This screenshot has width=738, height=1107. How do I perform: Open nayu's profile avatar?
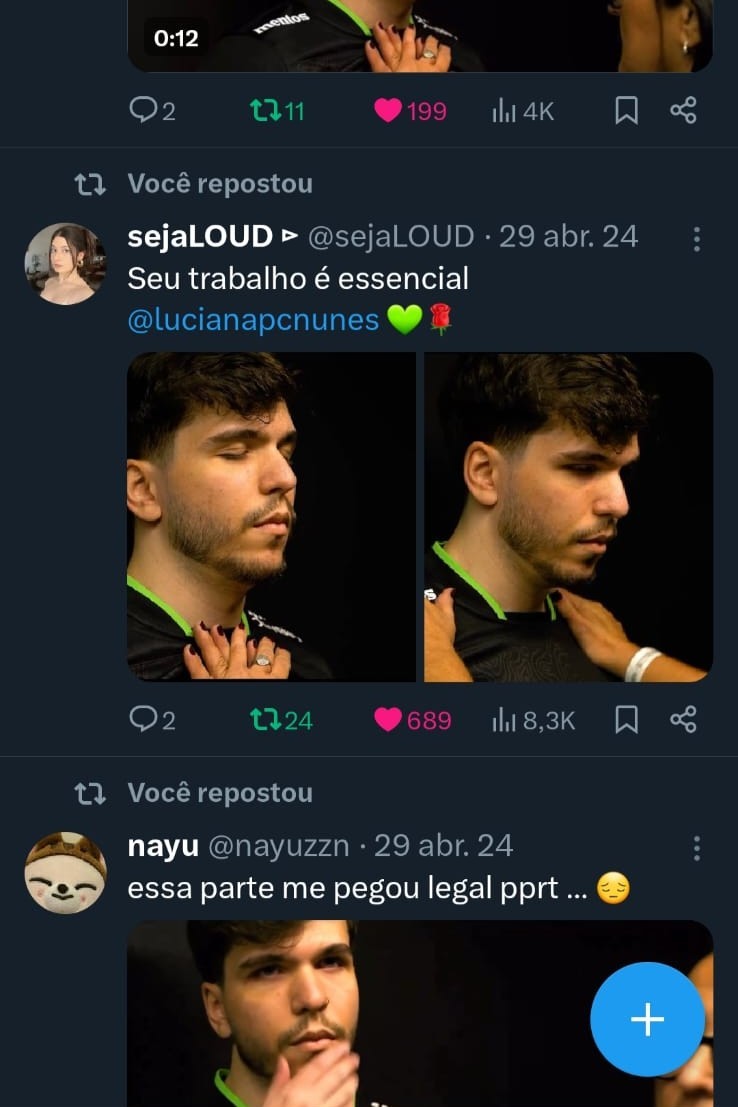click(65, 872)
